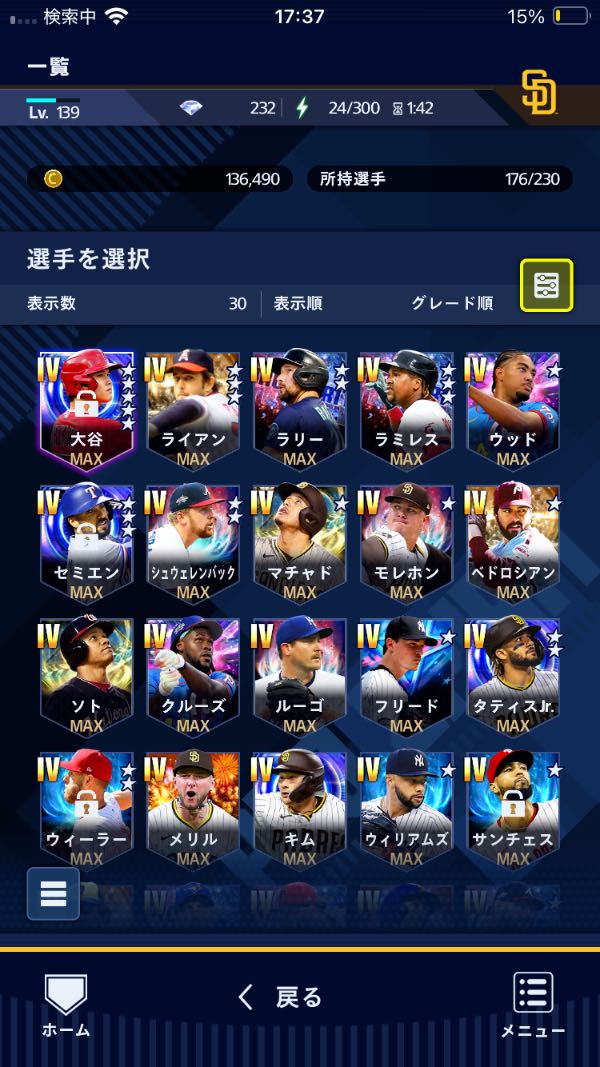Open the メニュー panel
This screenshot has width=600, height=1067.
coord(533,1005)
